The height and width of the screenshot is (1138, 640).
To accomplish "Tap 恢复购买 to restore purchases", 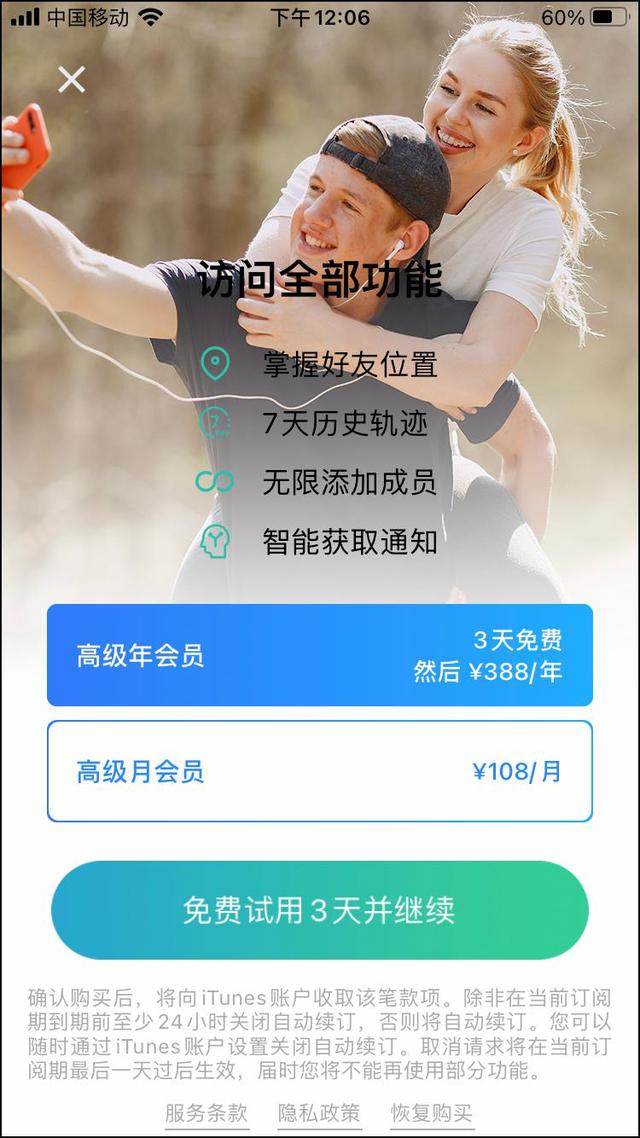I will [431, 1113].
